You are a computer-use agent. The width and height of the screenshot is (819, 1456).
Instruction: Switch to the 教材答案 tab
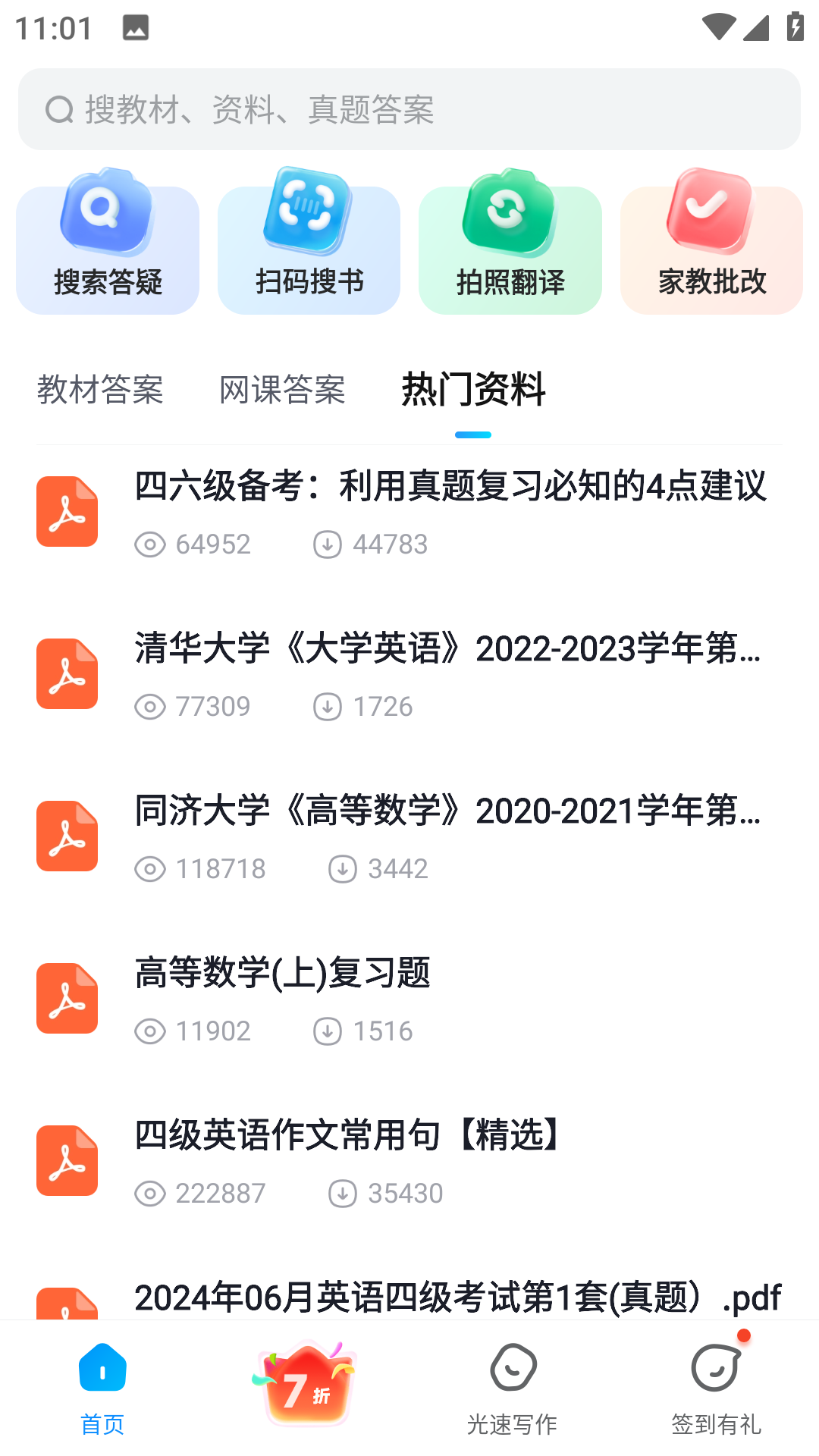pos(100,389)
